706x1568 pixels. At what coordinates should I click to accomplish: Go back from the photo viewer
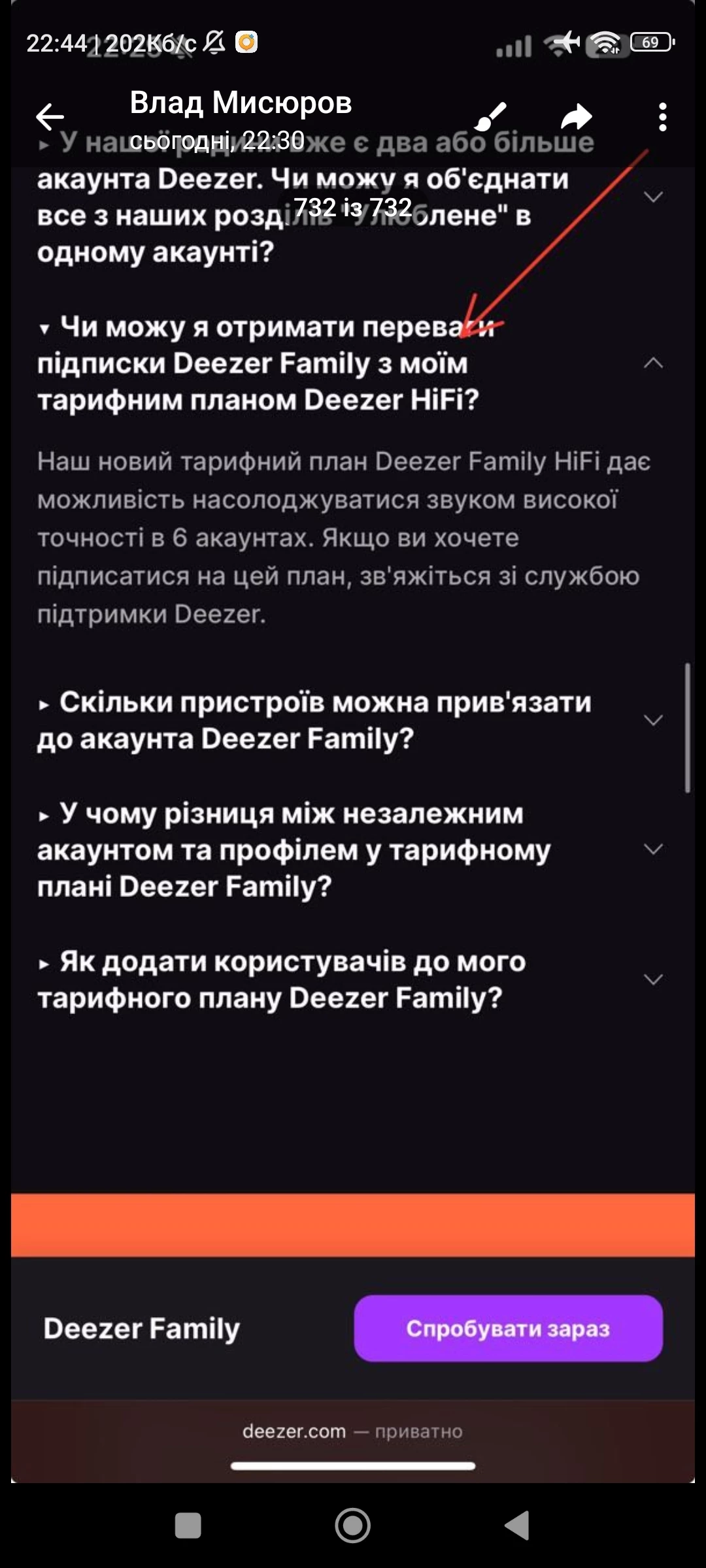click(x=50, y=118)
